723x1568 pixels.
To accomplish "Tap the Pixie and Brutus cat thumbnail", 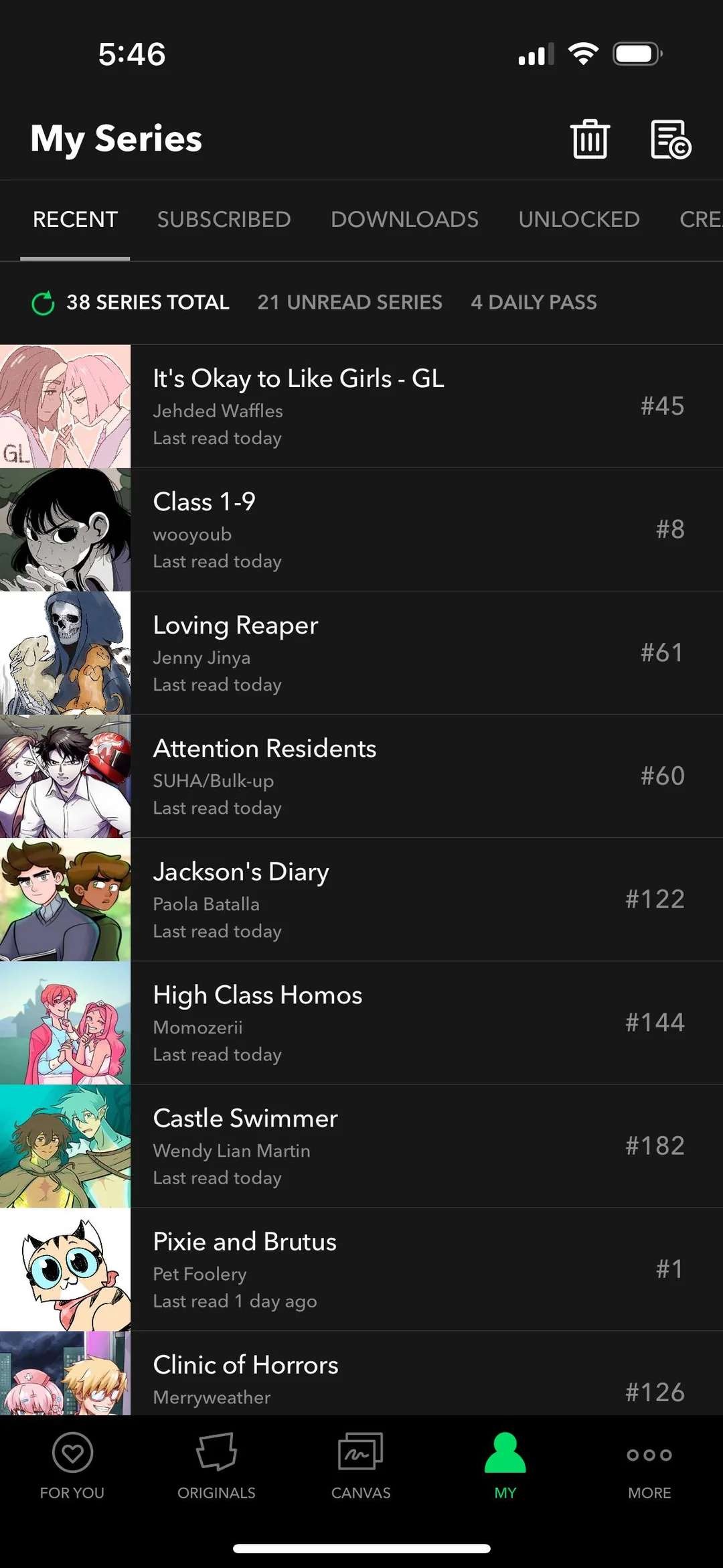I will tap(66, 1269).
